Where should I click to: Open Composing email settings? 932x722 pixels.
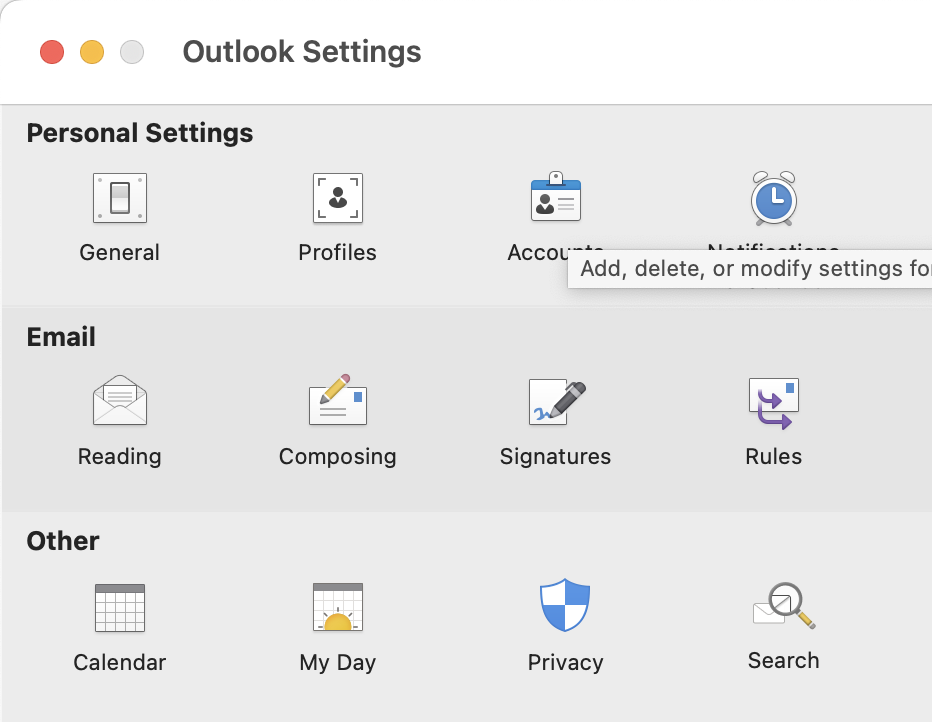(x=338, y=402)
